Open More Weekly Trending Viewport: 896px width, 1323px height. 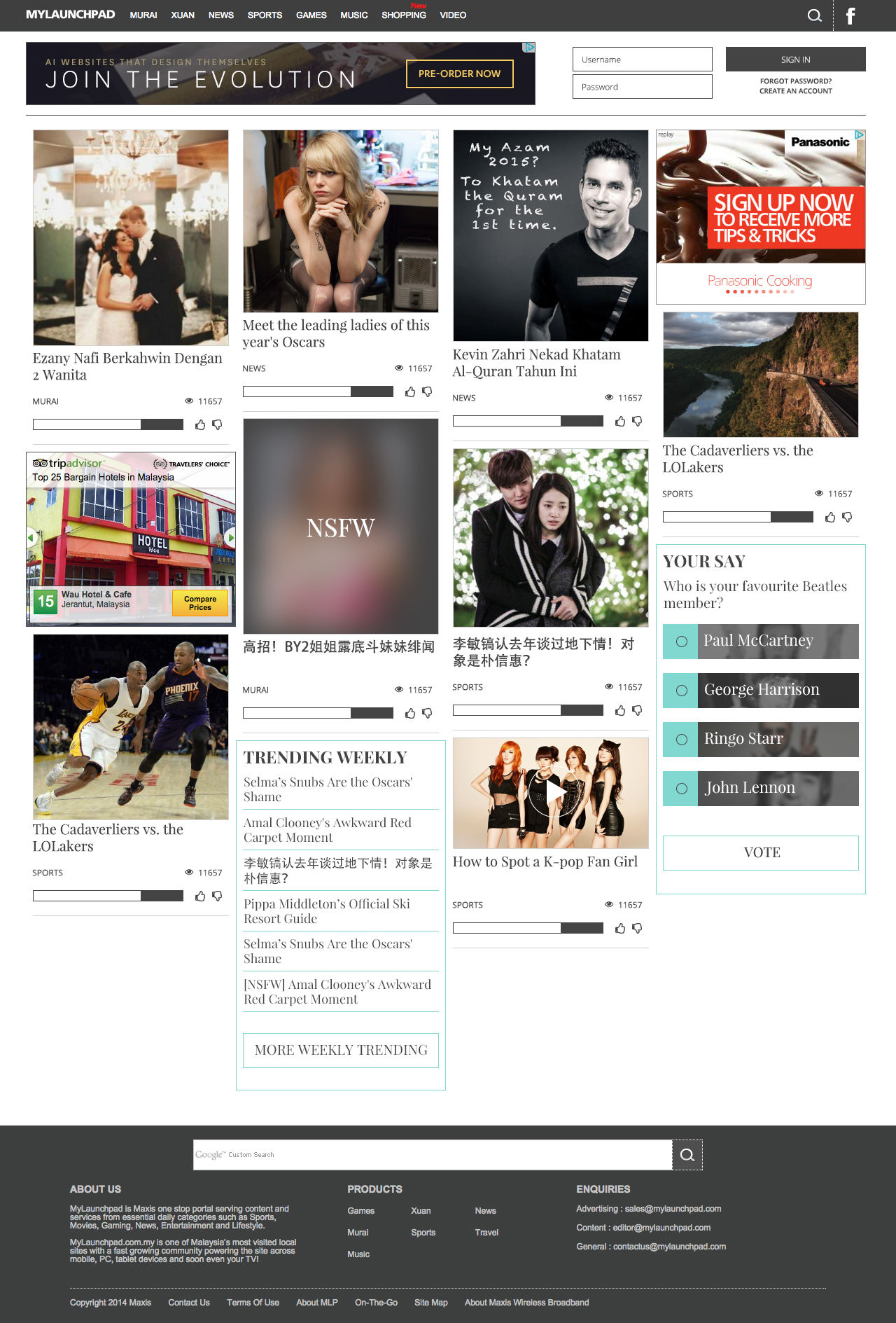[x=341, y=1050]
